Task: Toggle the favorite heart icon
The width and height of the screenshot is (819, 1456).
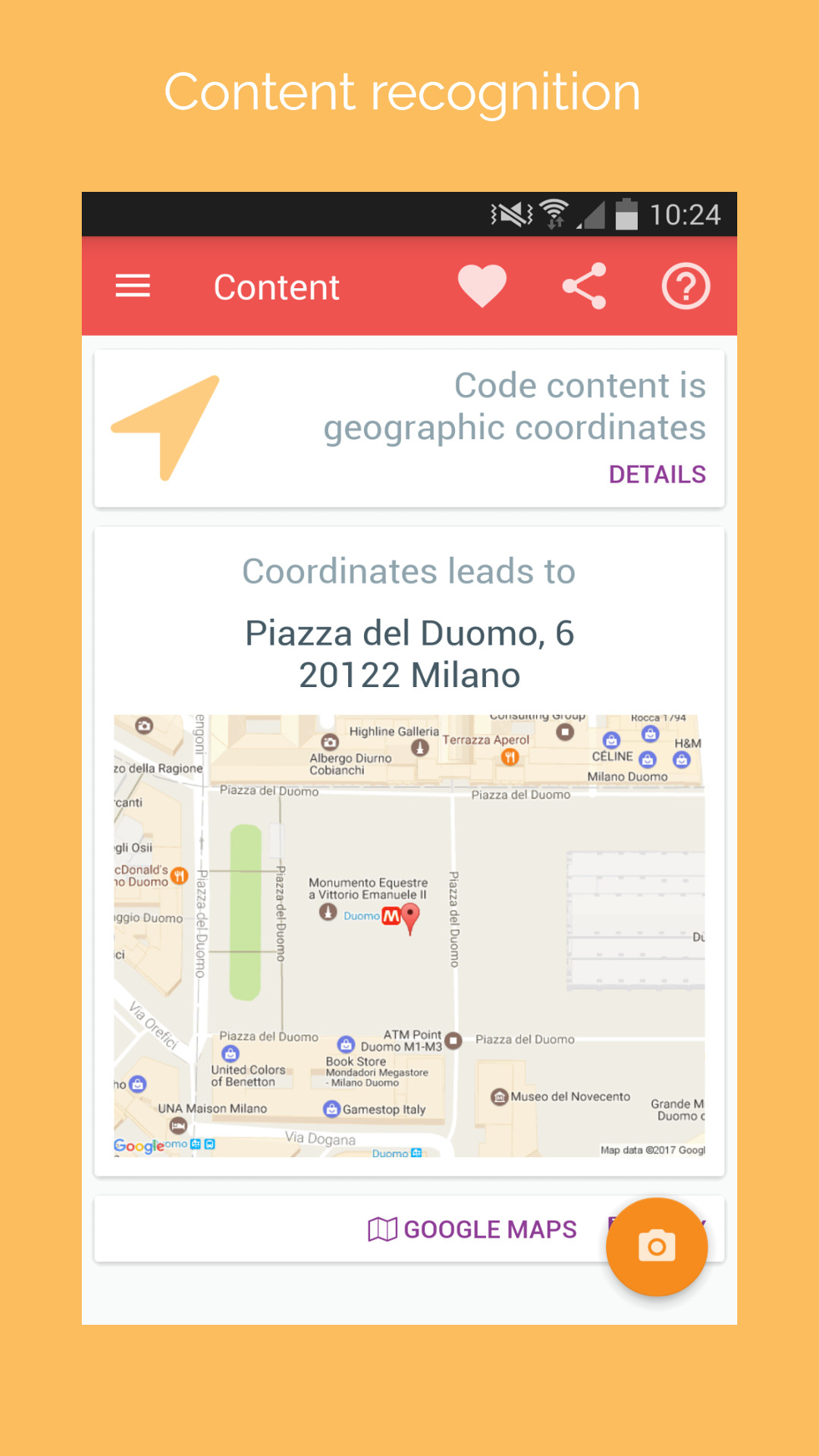Action: click(483, 284)
